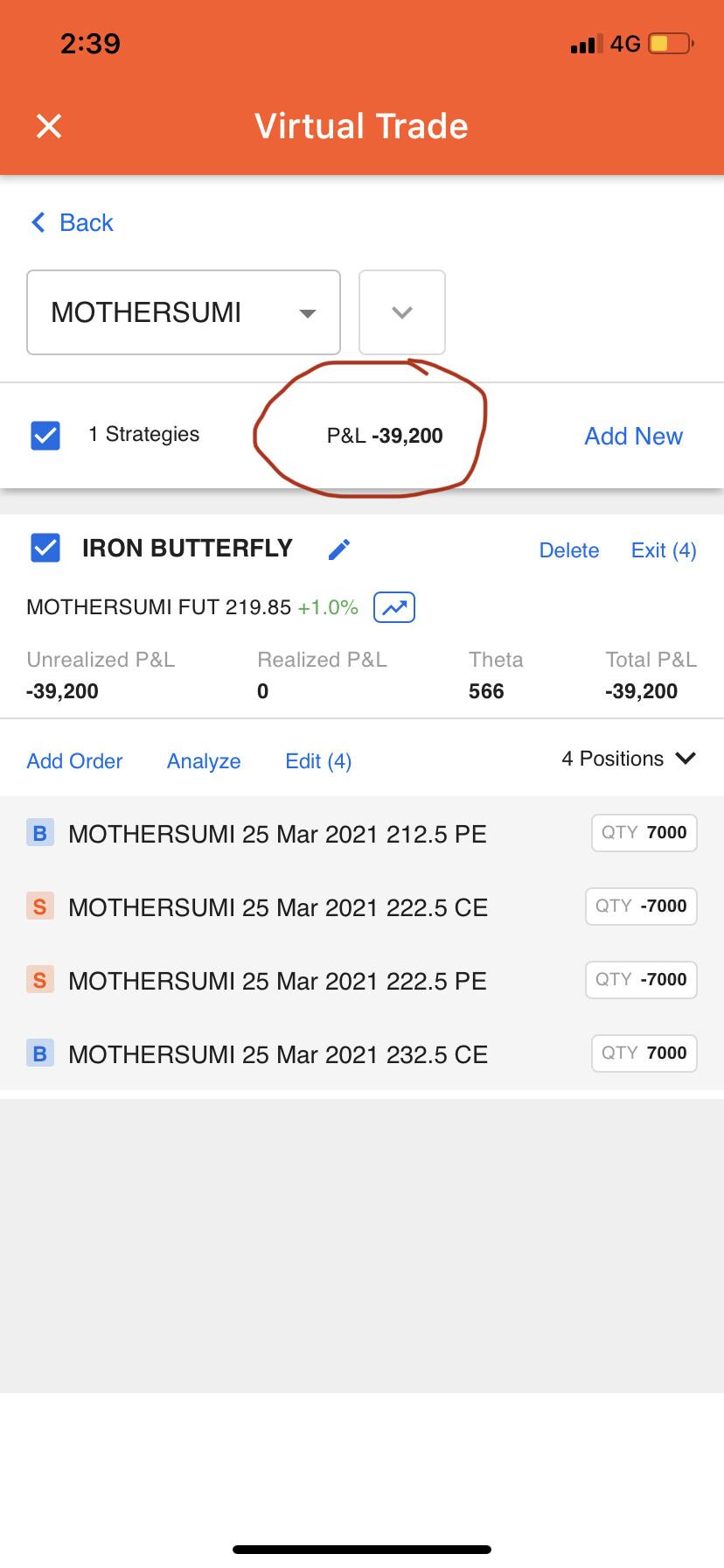Open the MOTHERSUMI FUT chart icon
The image size is (724, 1568).
[x=394, y=607]
